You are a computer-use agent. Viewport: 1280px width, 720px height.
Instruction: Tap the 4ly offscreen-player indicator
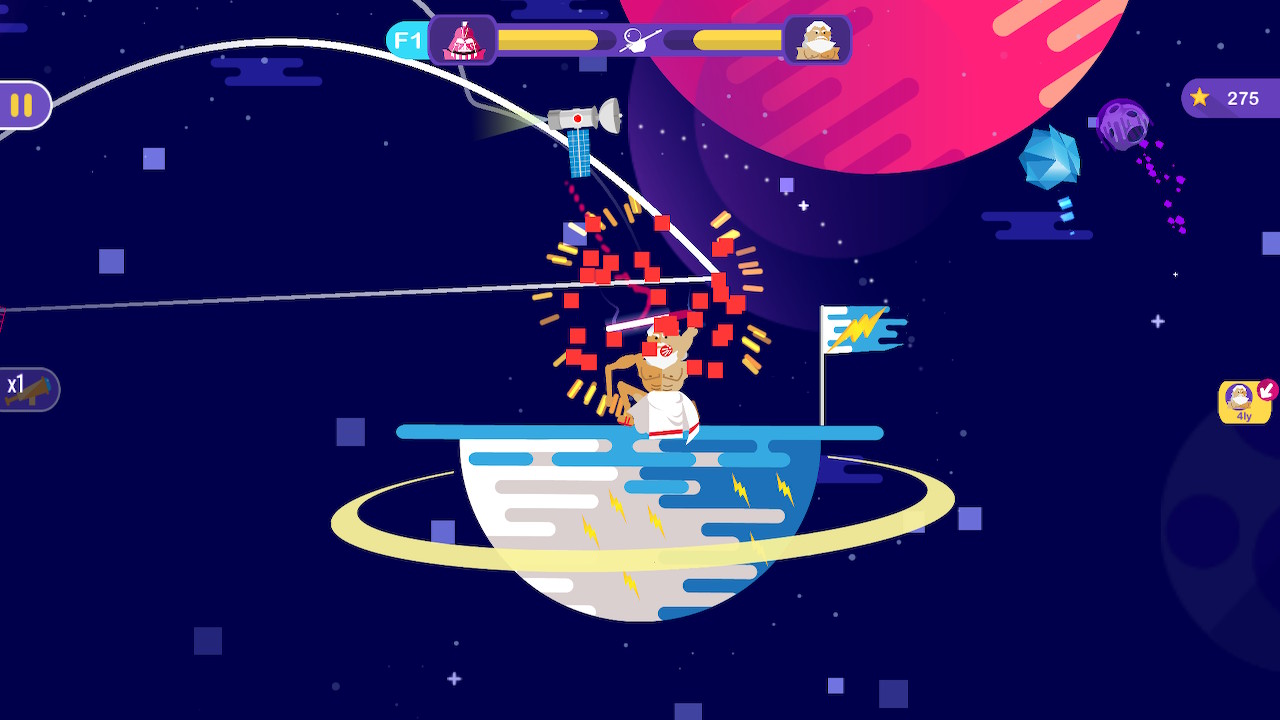(1245, 402)
